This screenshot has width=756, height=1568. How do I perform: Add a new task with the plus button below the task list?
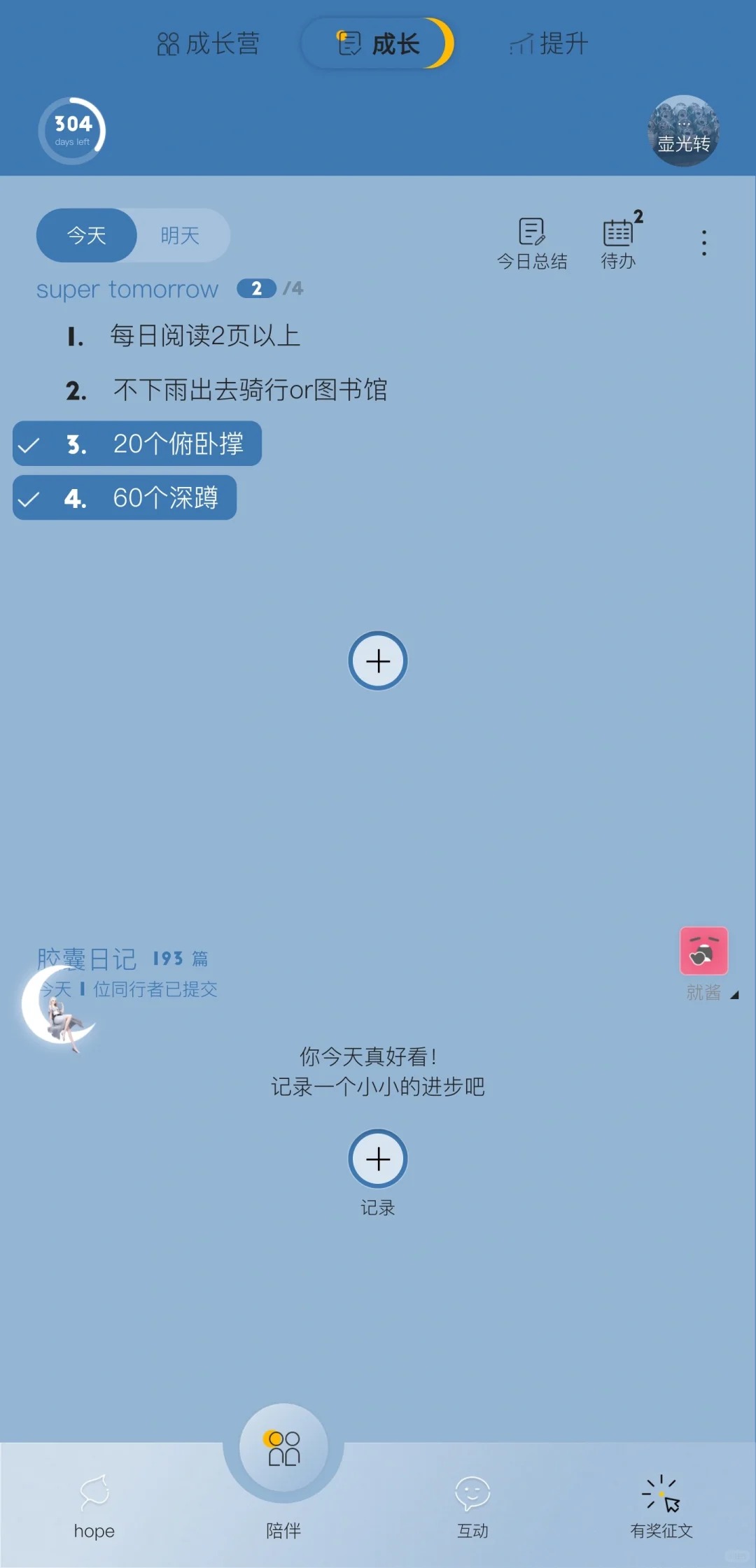378,661
